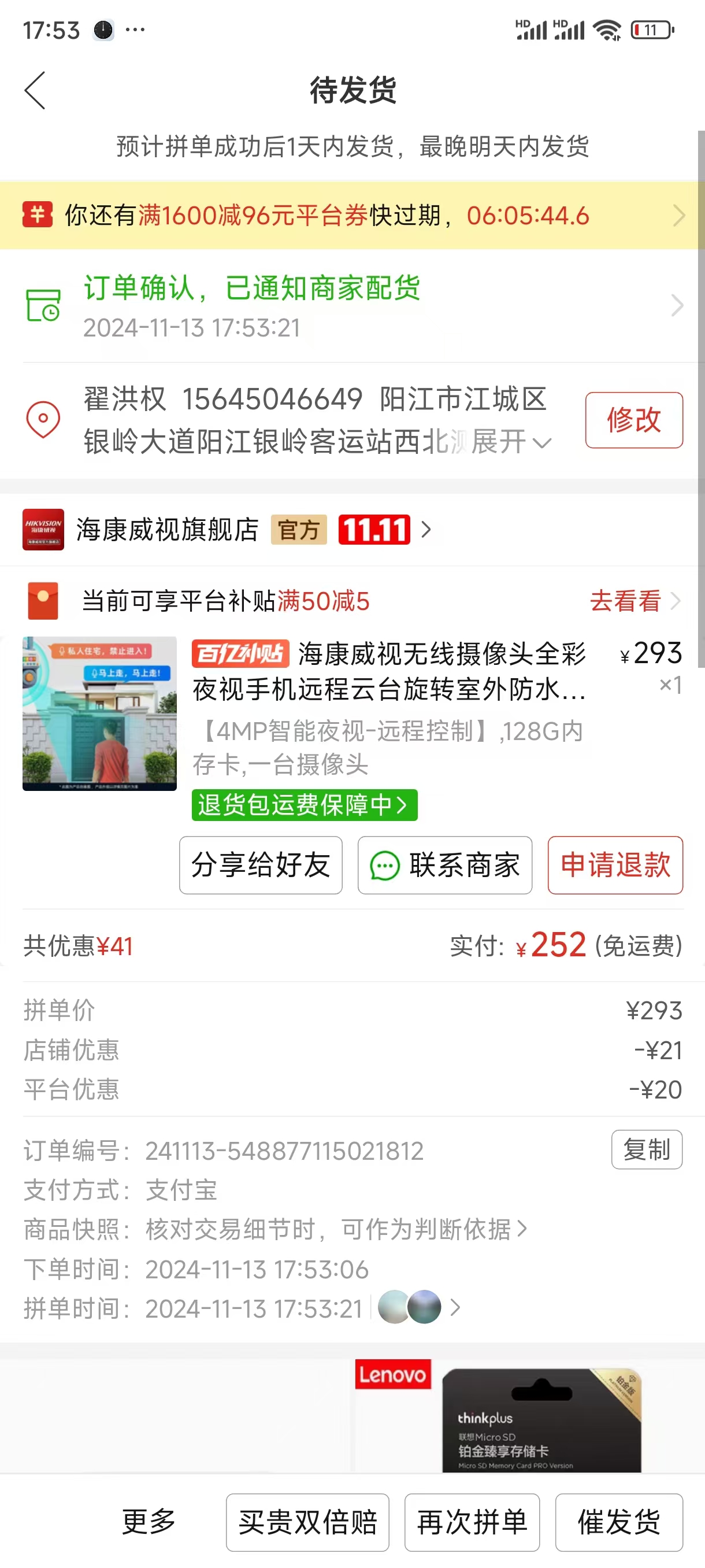
Task: Expand the full address with 展开
Action: point(510,442)
